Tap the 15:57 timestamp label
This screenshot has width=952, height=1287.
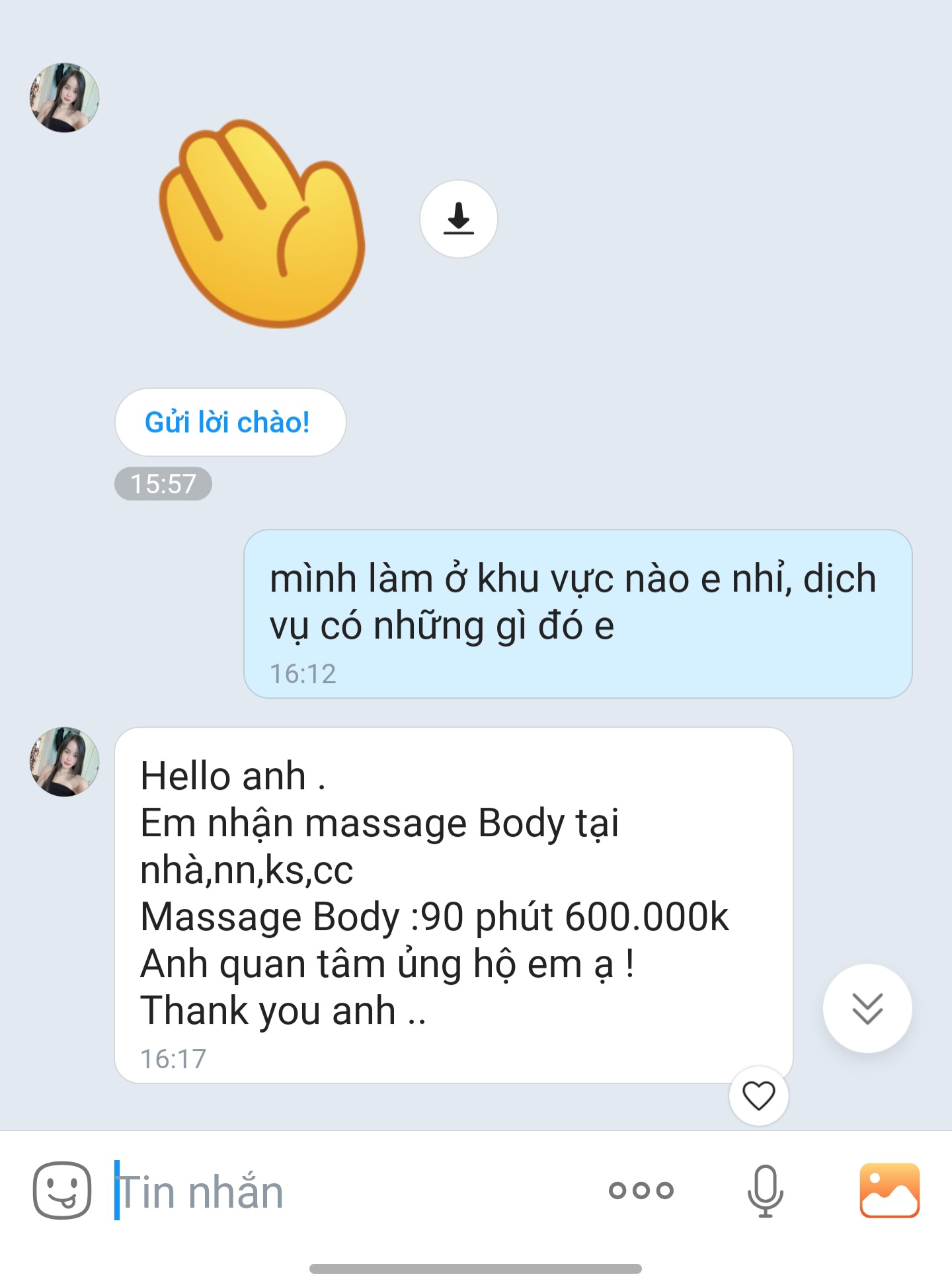pyautogui.click(x=163, y=483)
